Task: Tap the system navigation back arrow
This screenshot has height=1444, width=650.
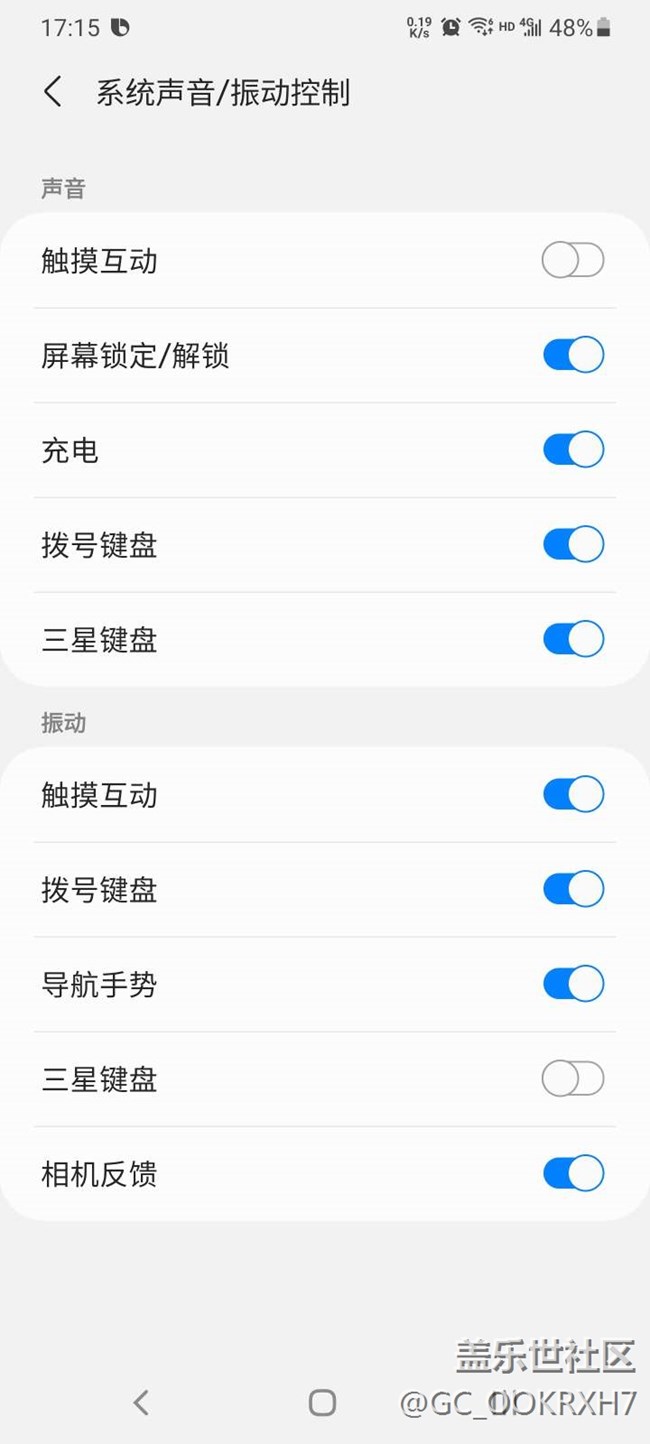Action: 141,1402
